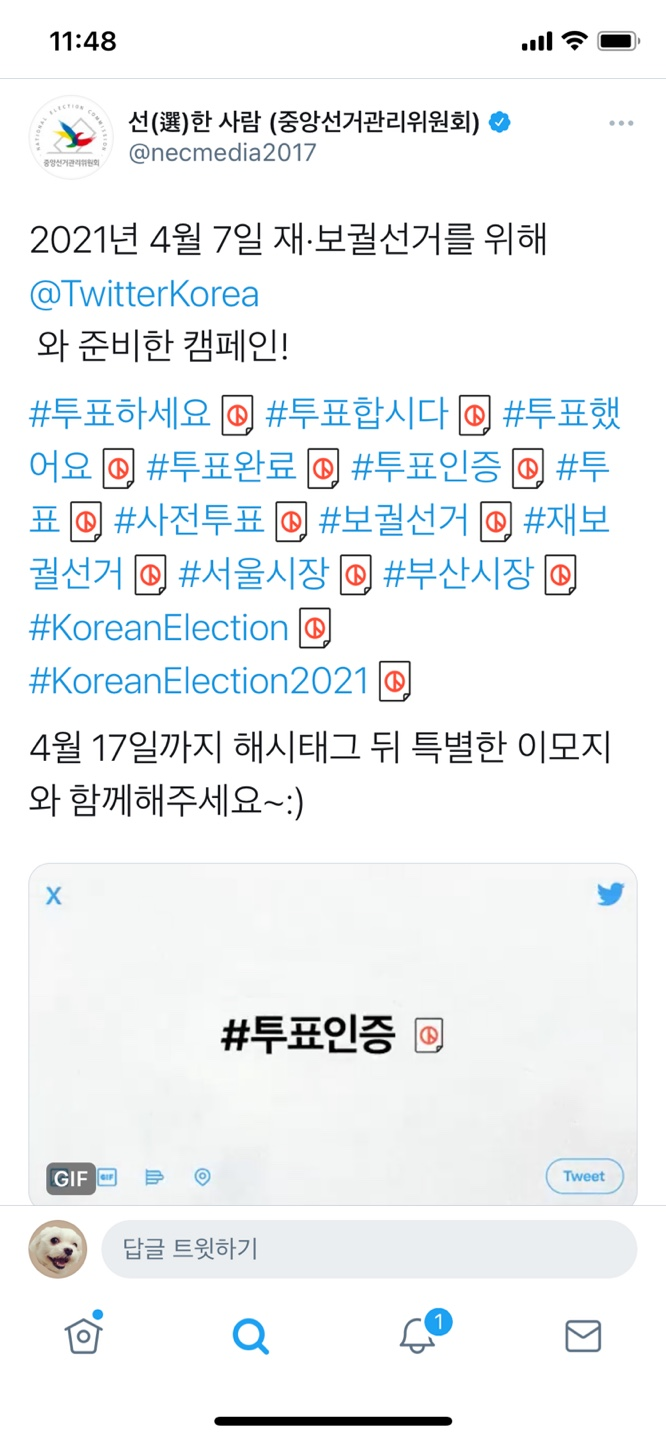Open the #보궐선거 hashtag

[394, 520]
